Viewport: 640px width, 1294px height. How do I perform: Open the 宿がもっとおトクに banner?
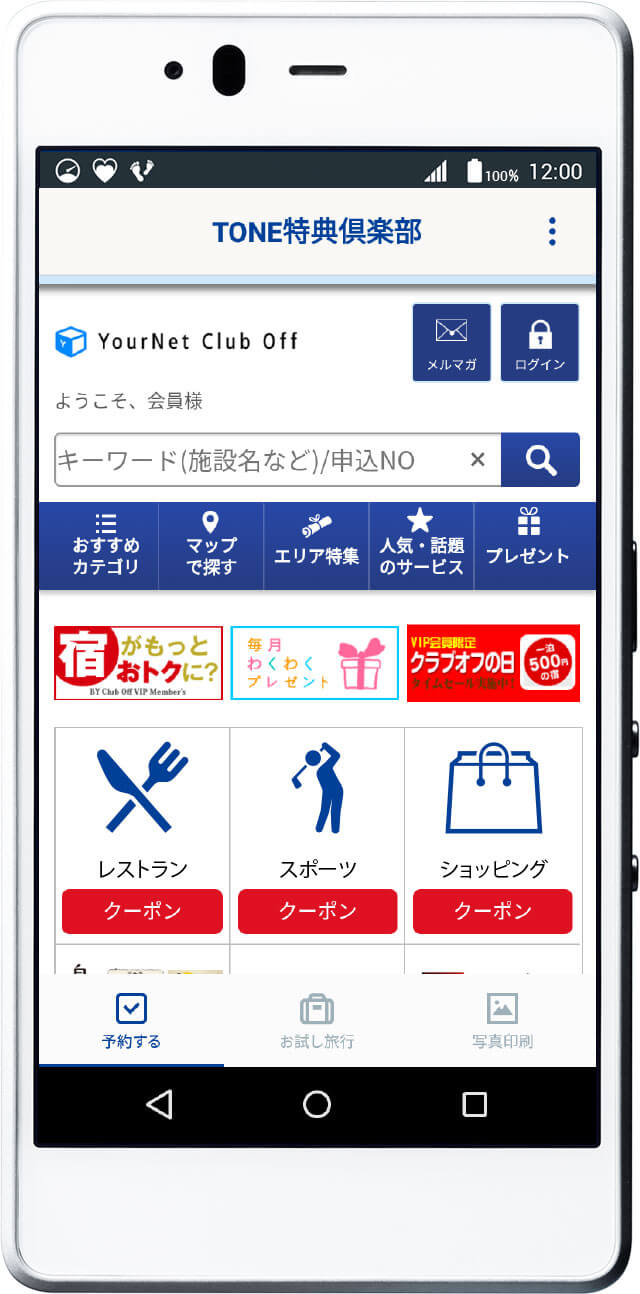tap(138, 663)
